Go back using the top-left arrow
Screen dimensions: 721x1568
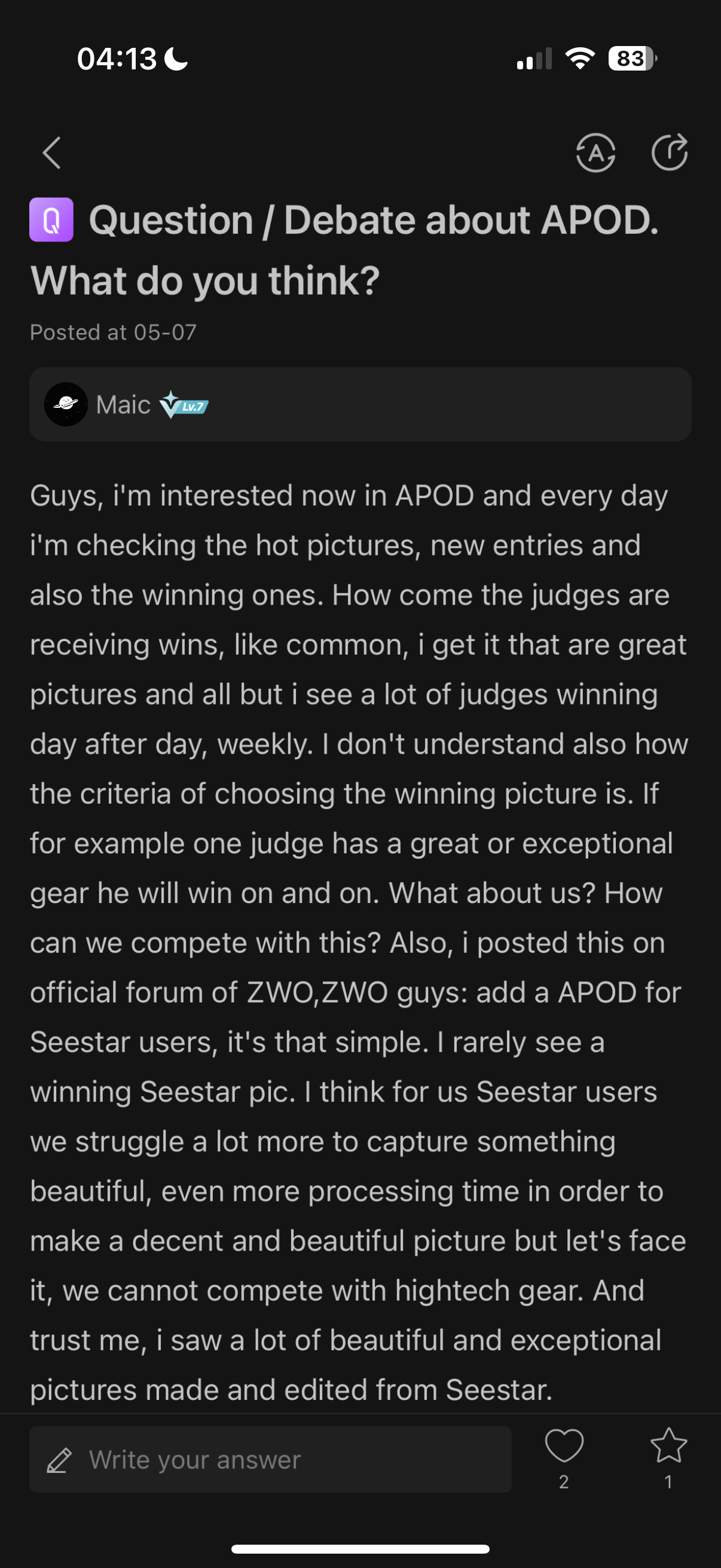pyautogui.click(x=53, y=152)
